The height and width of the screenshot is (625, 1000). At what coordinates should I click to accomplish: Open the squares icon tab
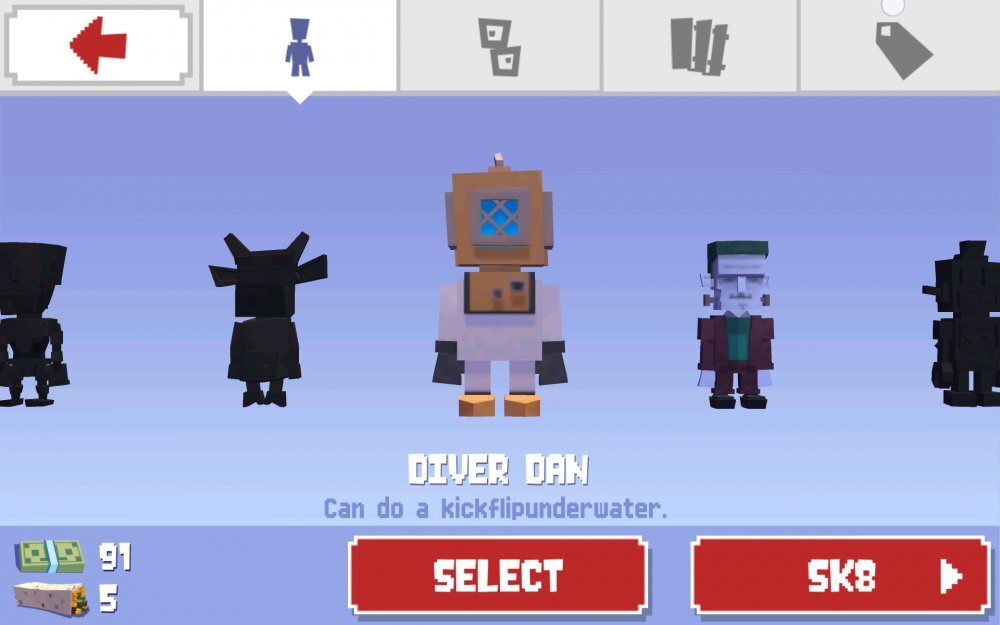pos(498,47)
